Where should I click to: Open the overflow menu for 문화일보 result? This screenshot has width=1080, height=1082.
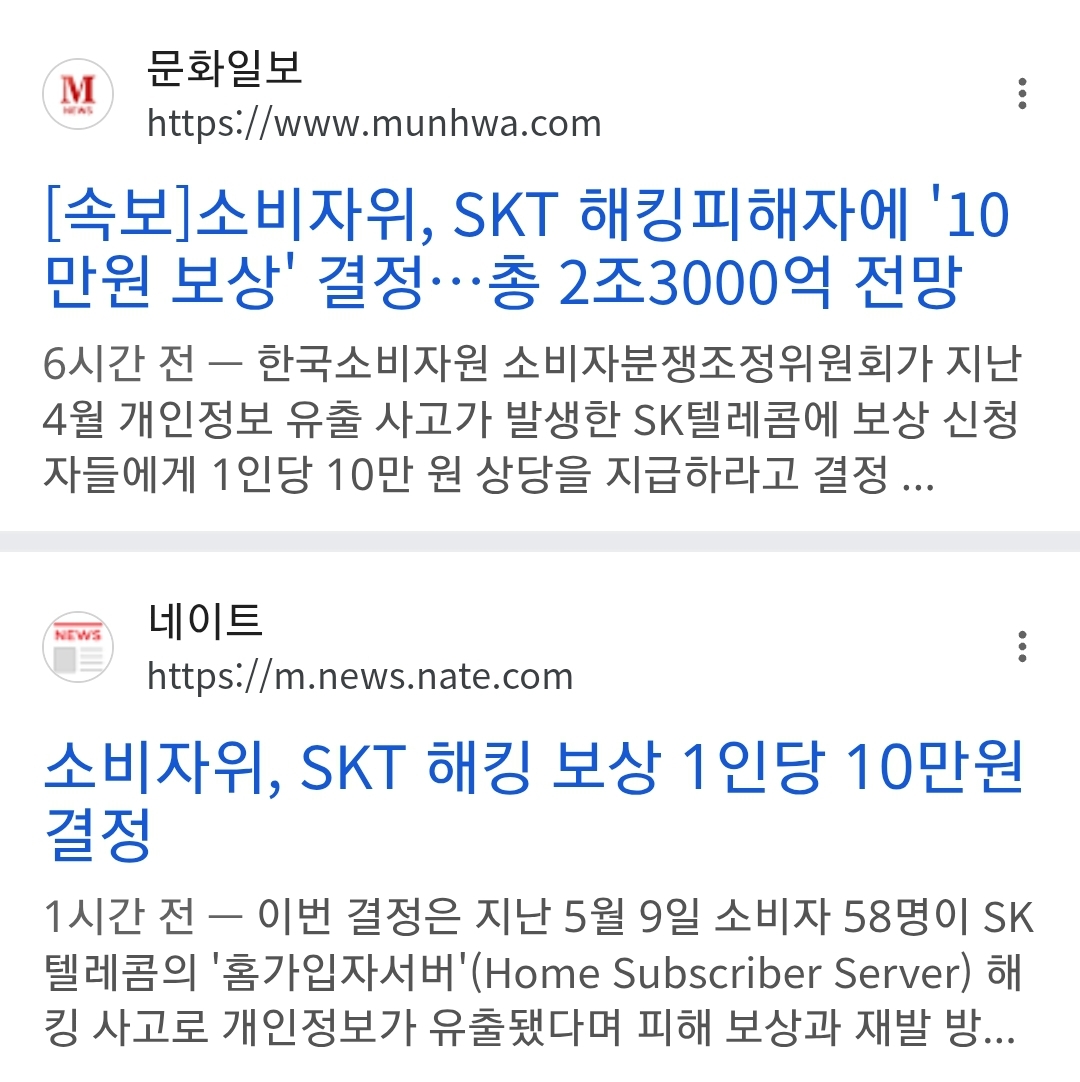pos(1021,94)
